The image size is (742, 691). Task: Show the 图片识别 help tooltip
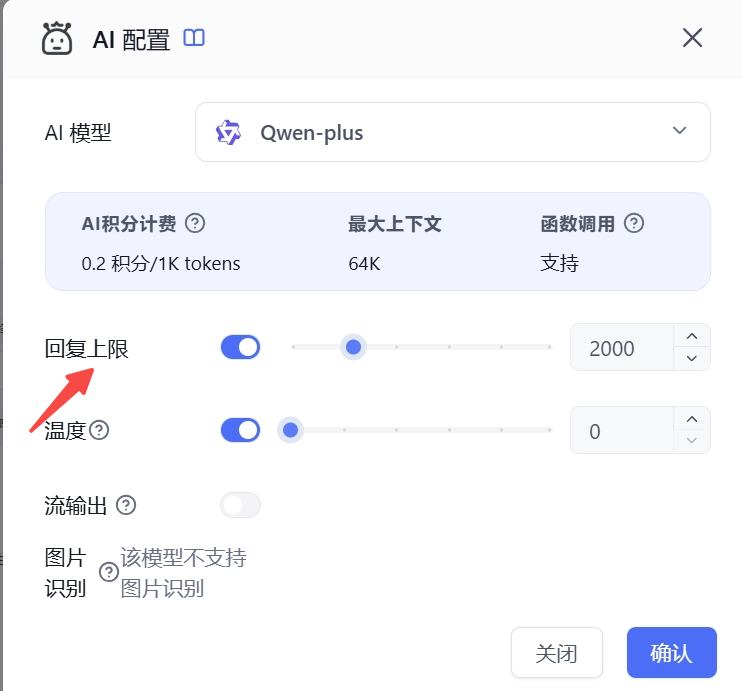[x=109, y=572]
